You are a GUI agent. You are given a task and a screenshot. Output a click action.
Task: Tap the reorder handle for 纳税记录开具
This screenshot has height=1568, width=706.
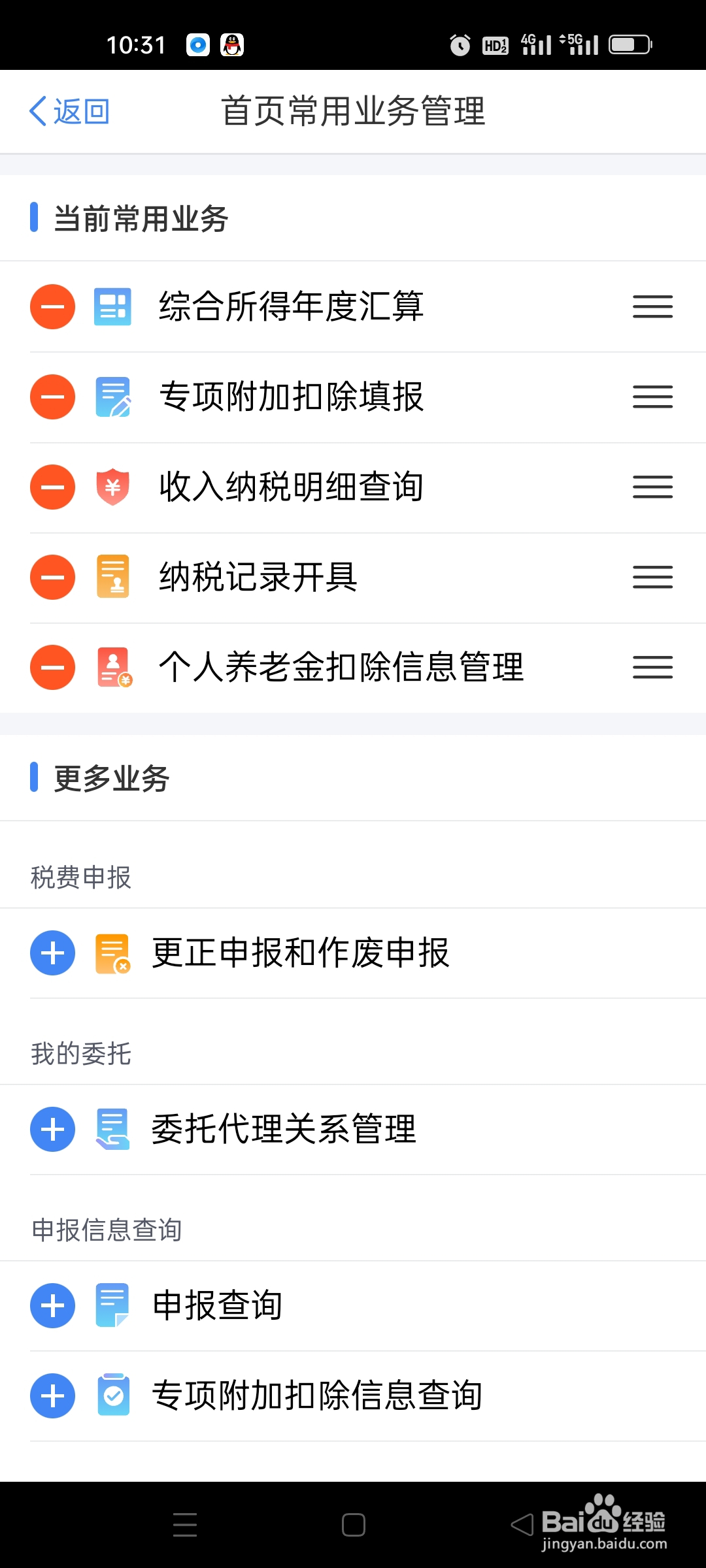coord(652,577)
